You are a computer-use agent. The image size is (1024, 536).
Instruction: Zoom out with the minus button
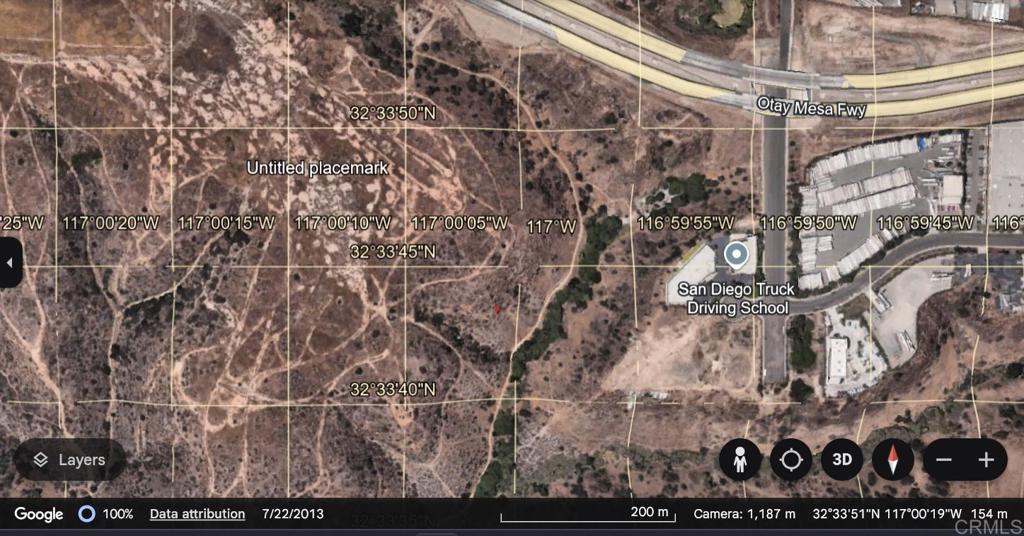tap(943, 460)
